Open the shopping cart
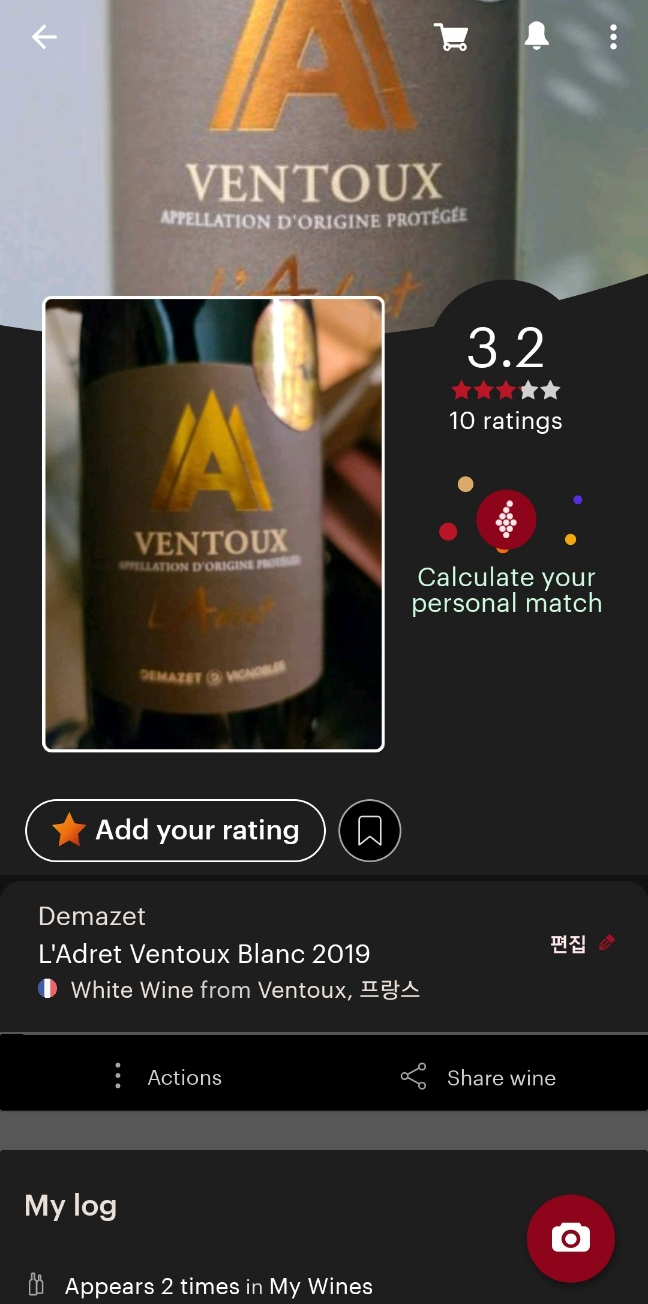The width and height of the screenshot is (648, 1304). [451, 38]
